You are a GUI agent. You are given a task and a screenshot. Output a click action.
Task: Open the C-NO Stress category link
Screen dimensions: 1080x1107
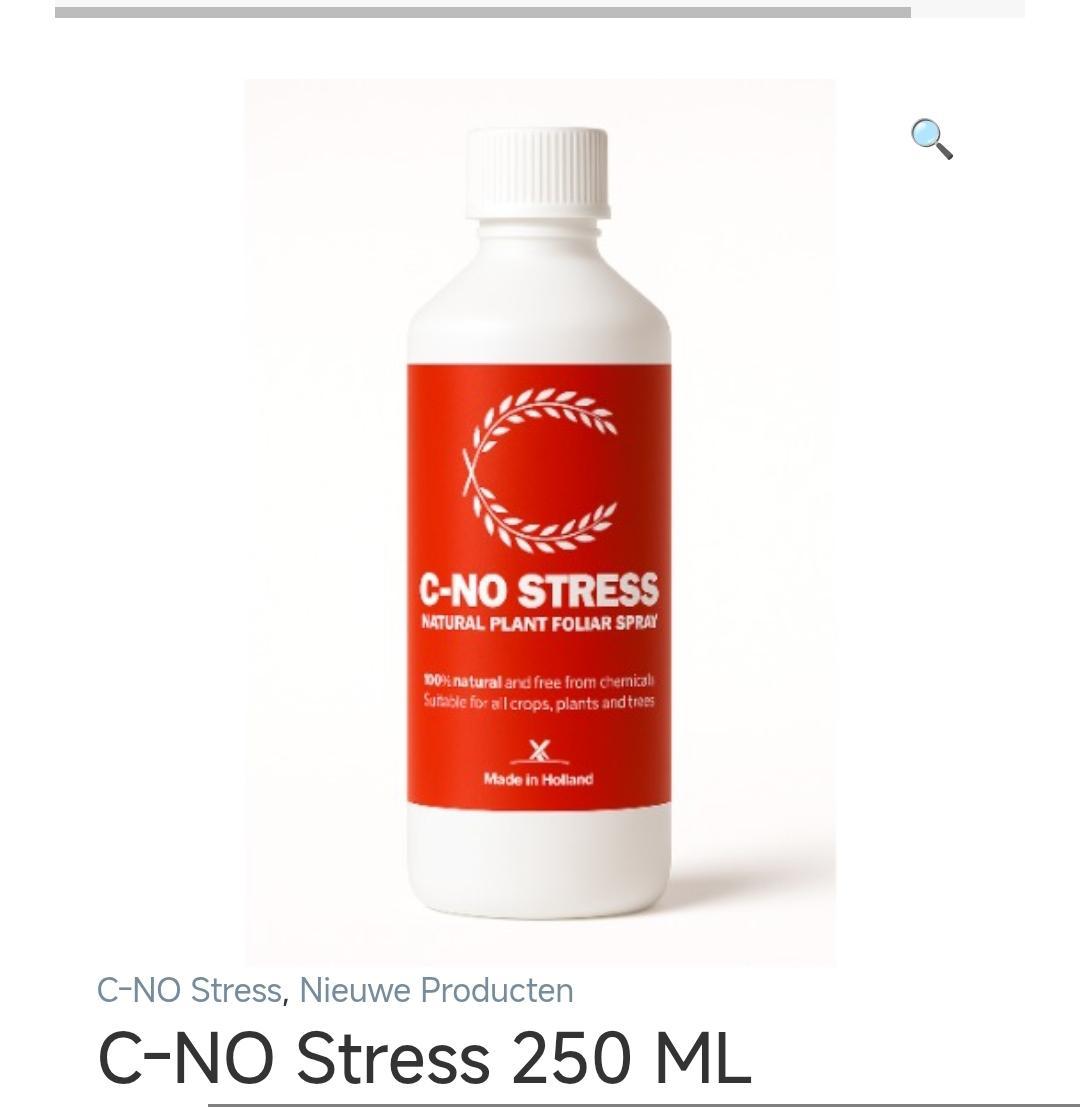(x=189, y=990)
